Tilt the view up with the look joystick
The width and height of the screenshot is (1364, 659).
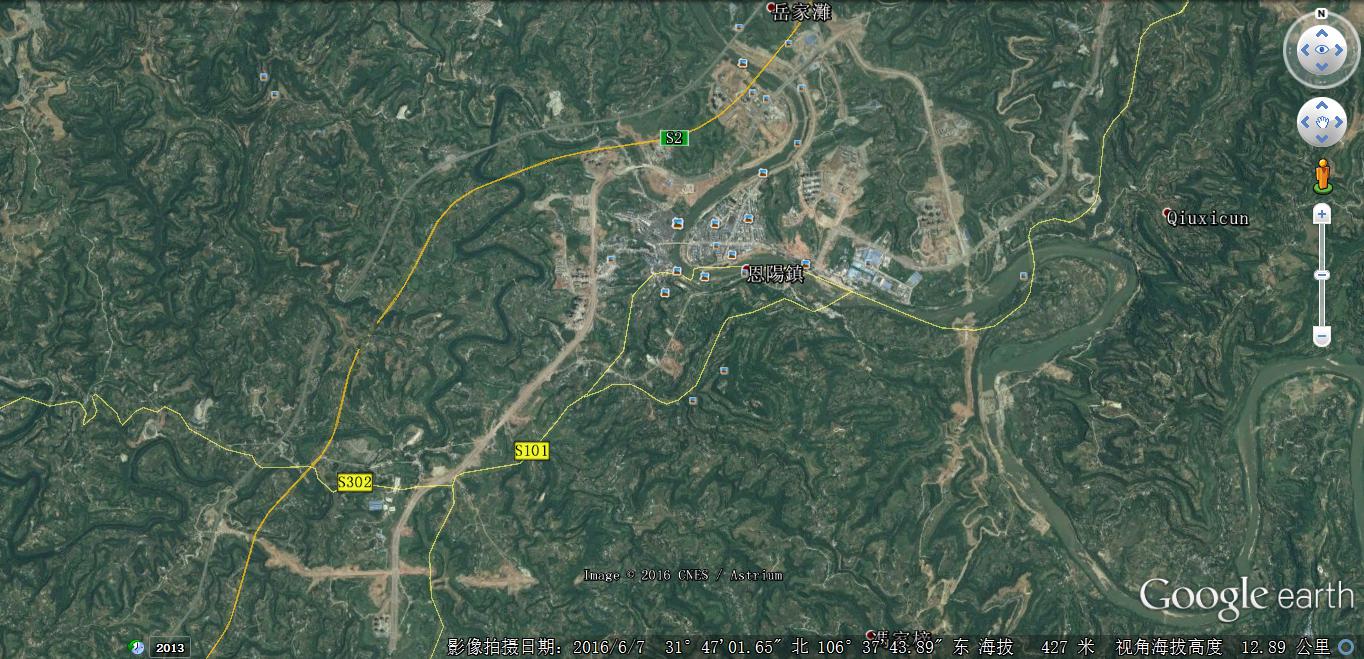[1321, 33]
